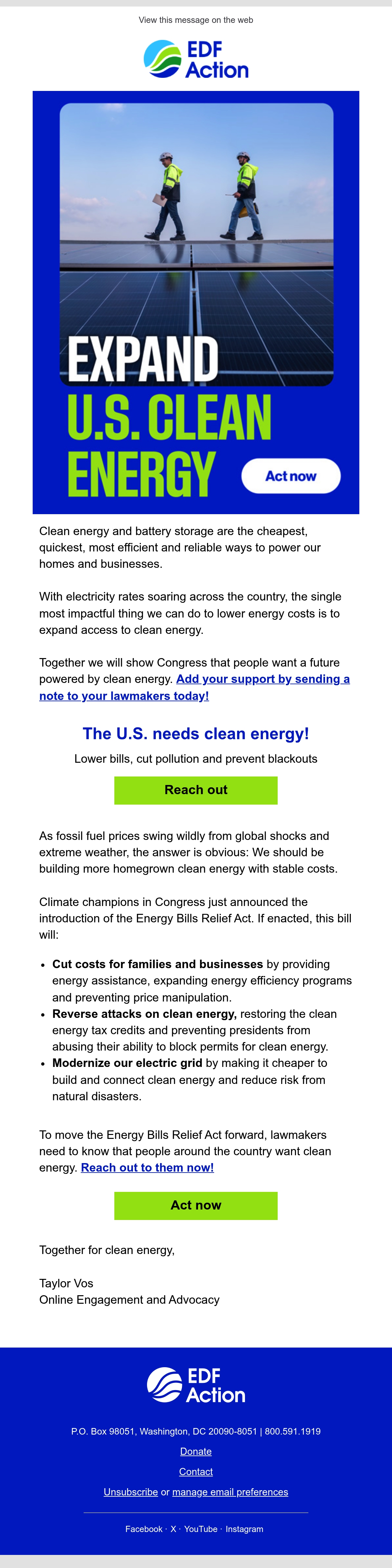Follow the 'Reach out to them now!' link

147,1167
